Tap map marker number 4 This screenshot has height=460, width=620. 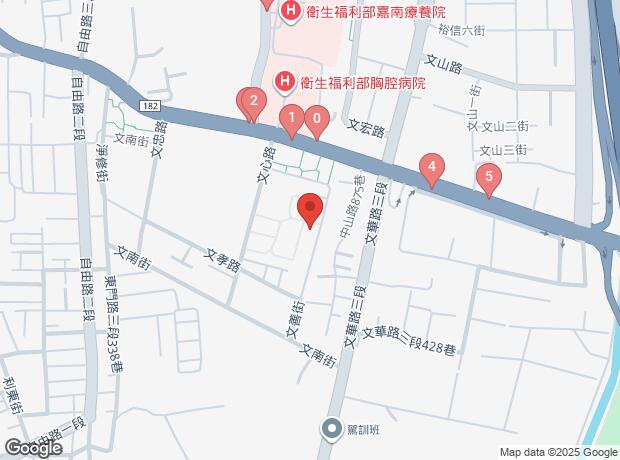(x=431, y=168)
